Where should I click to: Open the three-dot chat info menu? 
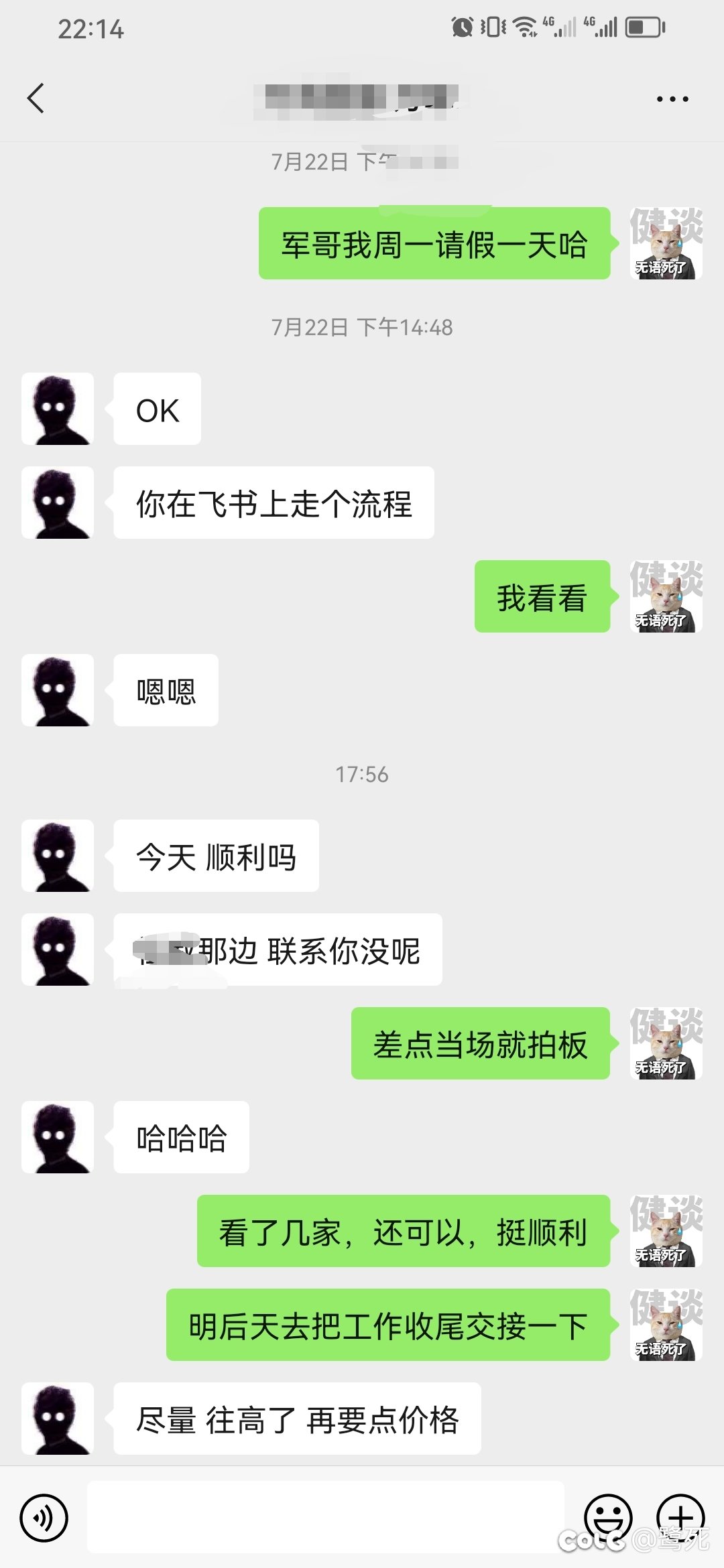(672, 99)
